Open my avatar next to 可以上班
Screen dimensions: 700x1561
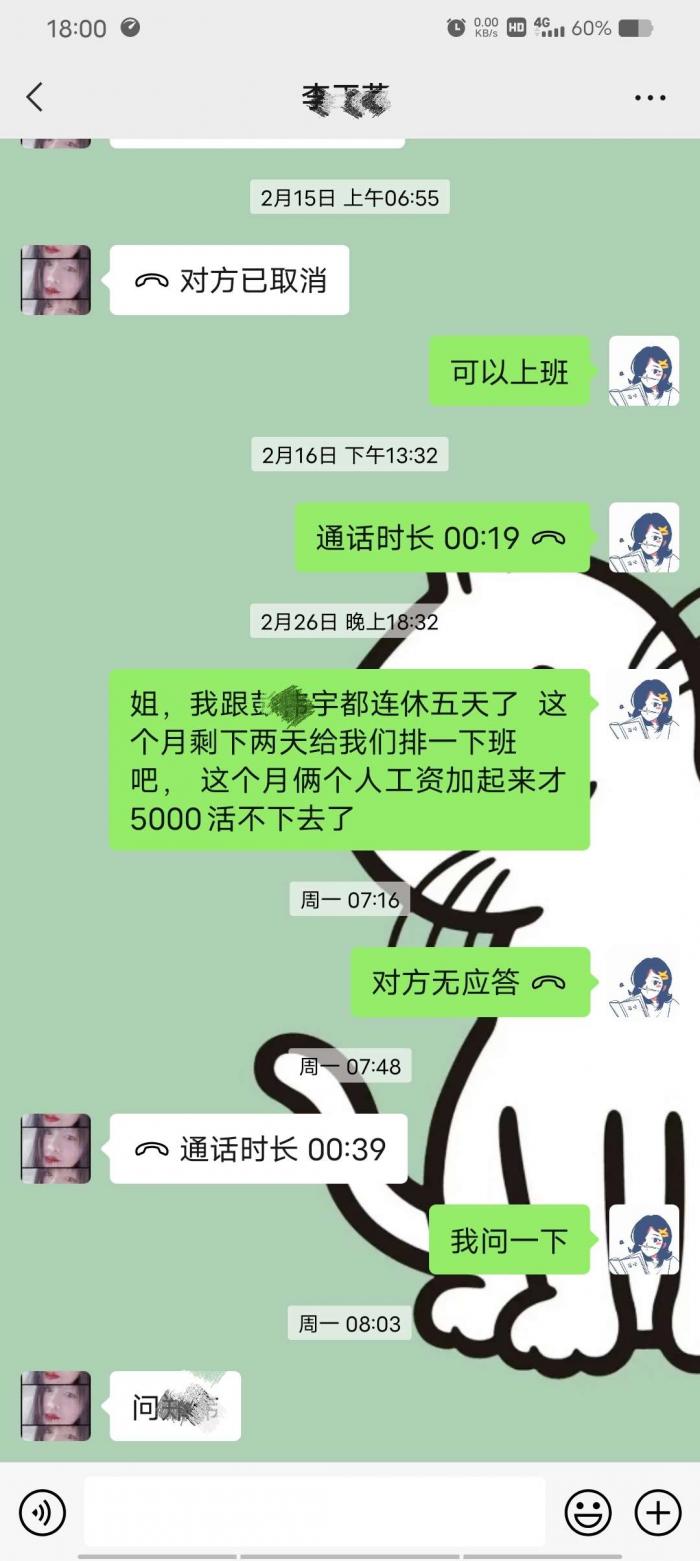click(644, 371)
